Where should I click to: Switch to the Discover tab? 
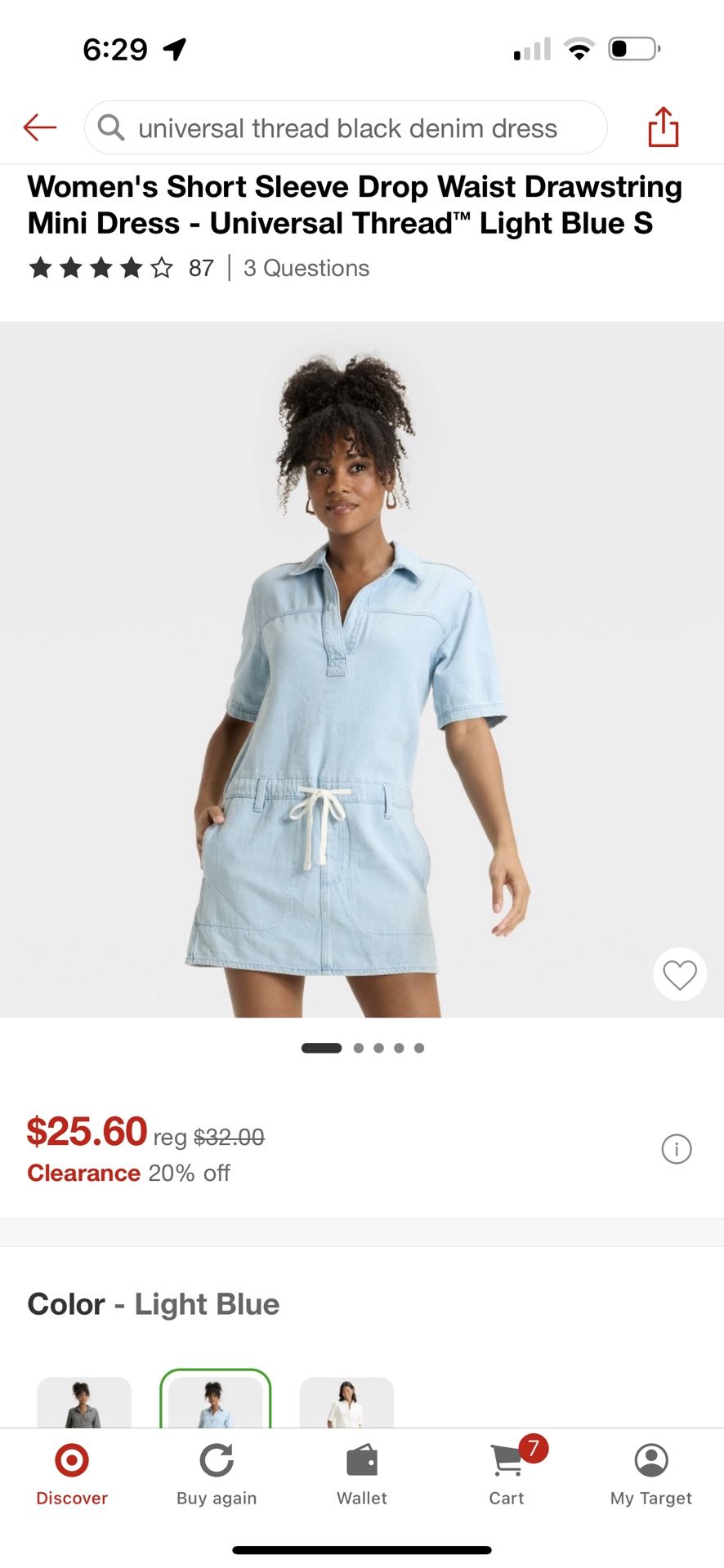coord(72,1474)
